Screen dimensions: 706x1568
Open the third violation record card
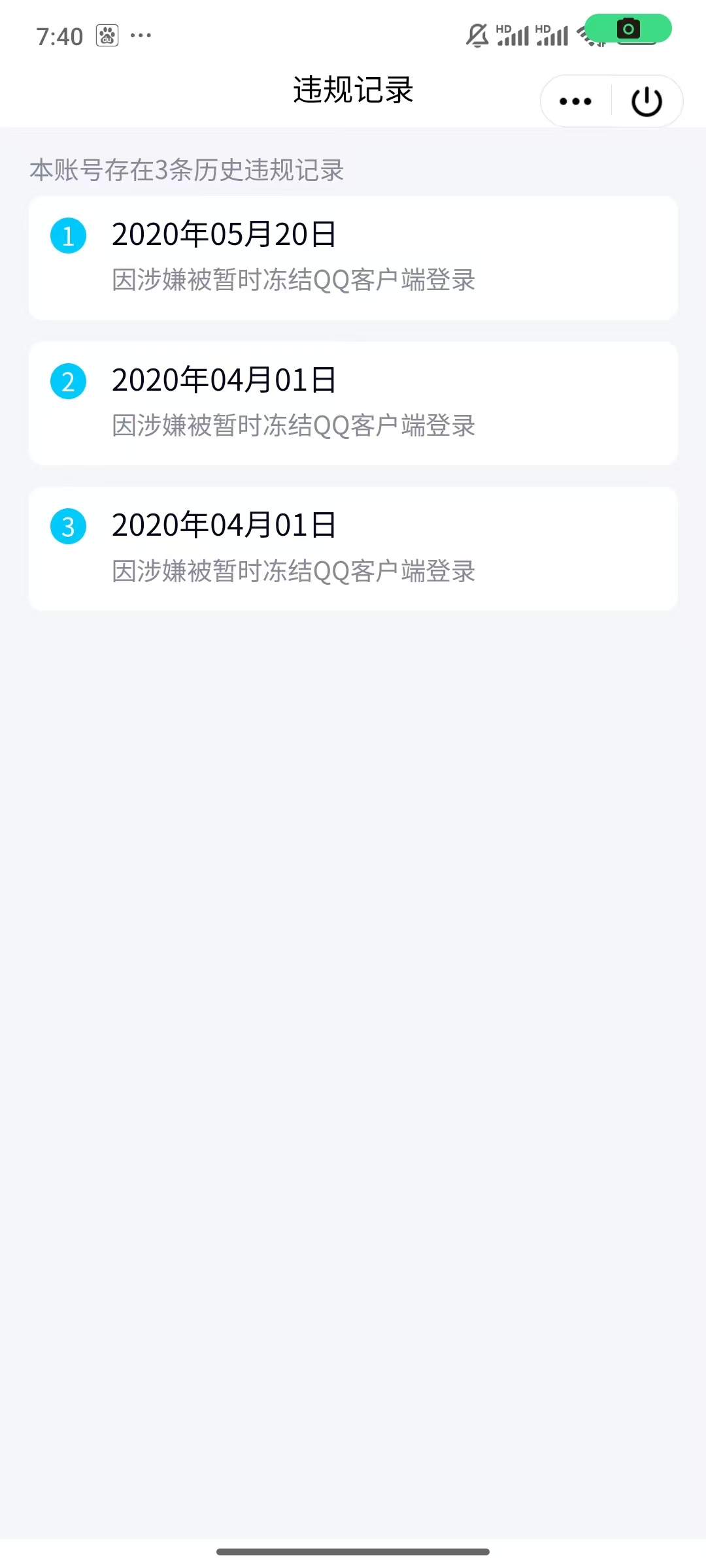pyautogui.click(x=353, y=549)
